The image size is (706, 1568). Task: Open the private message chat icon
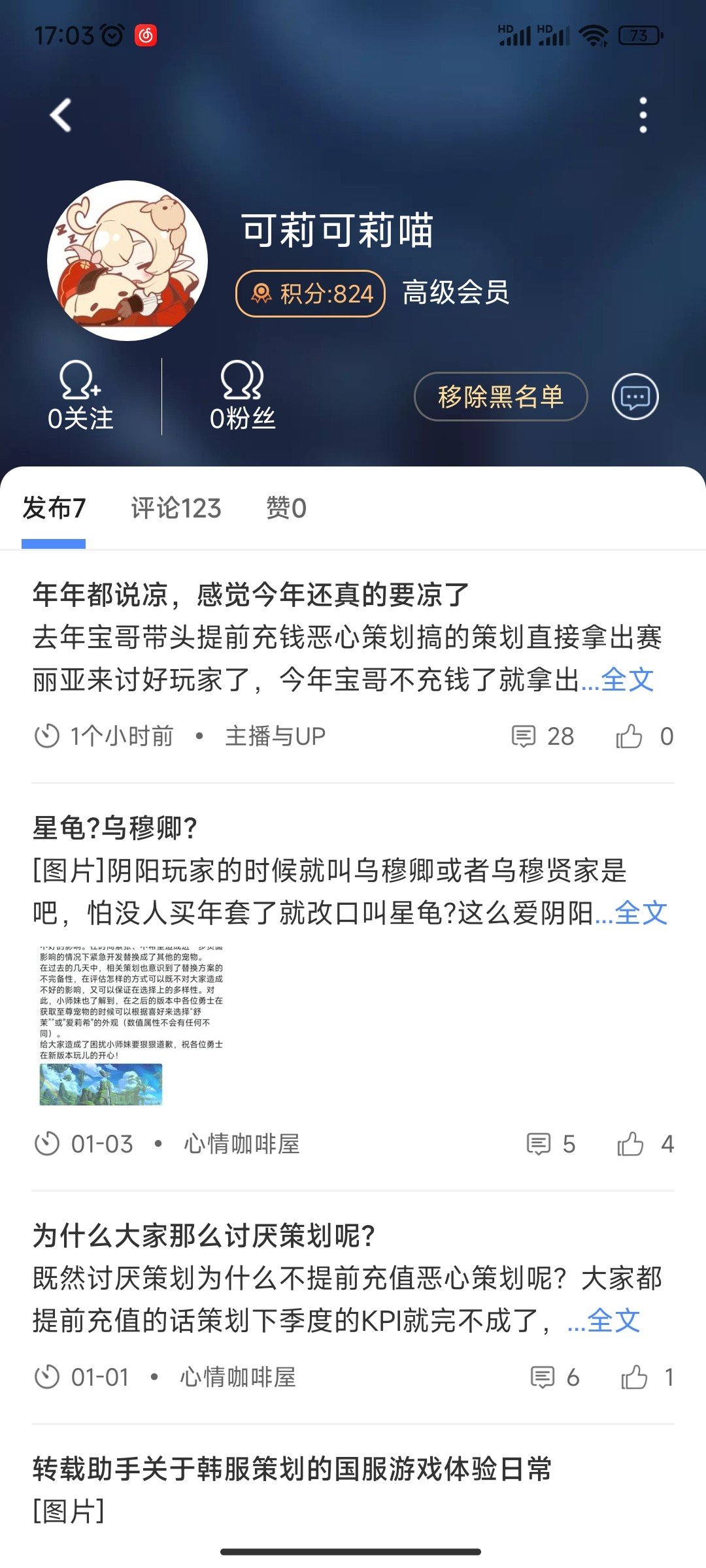pos(635,397)
